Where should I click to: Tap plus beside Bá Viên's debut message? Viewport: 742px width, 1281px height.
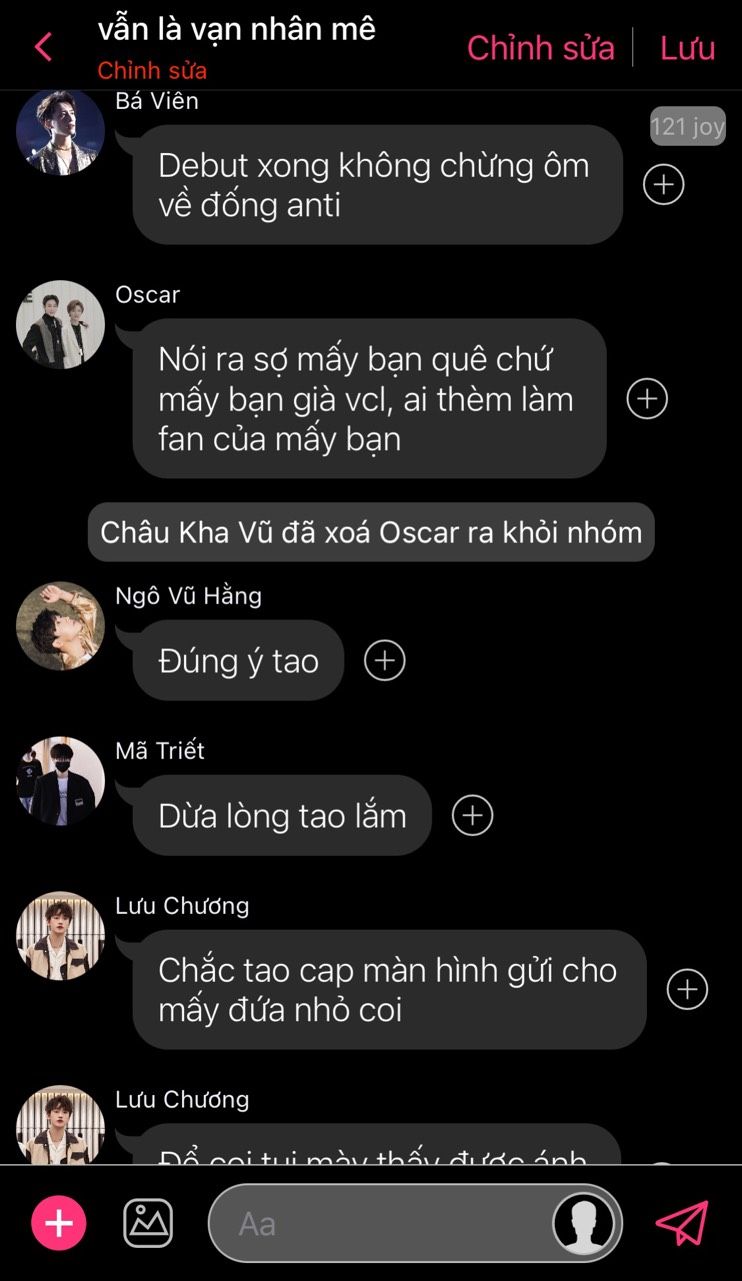[x=663, y=184]
